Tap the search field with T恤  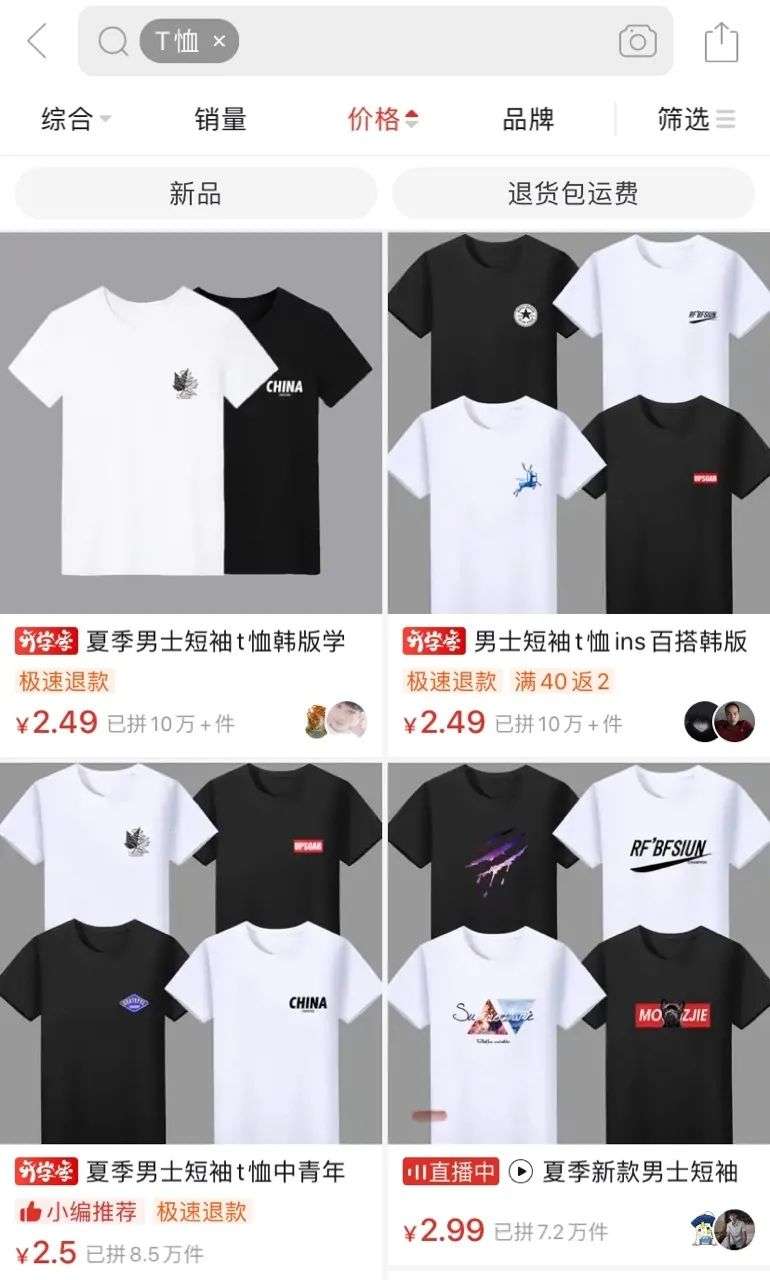pos(420,42)
